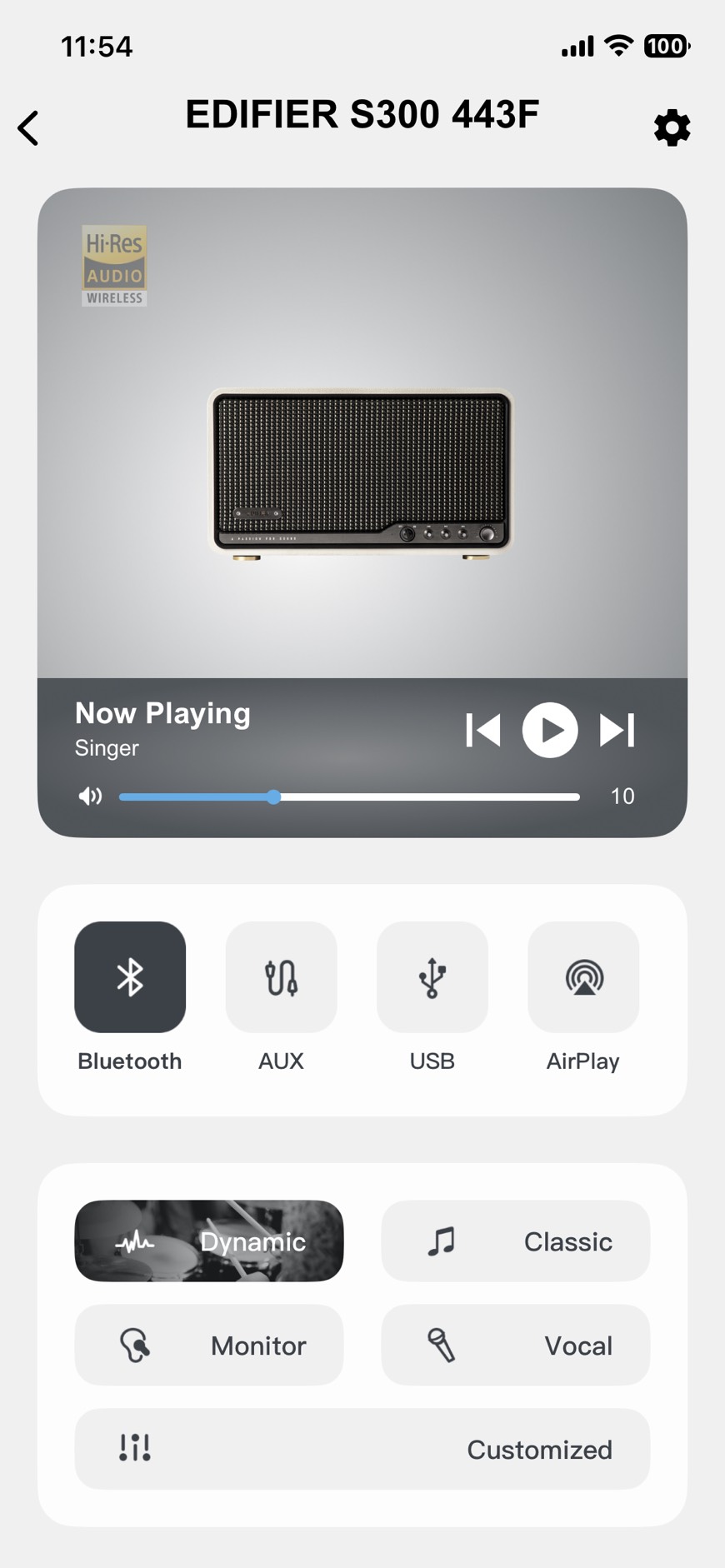This screenshot has height=1568, width=725.
Task: Switch input source to USB
Action: pos(432,977)
